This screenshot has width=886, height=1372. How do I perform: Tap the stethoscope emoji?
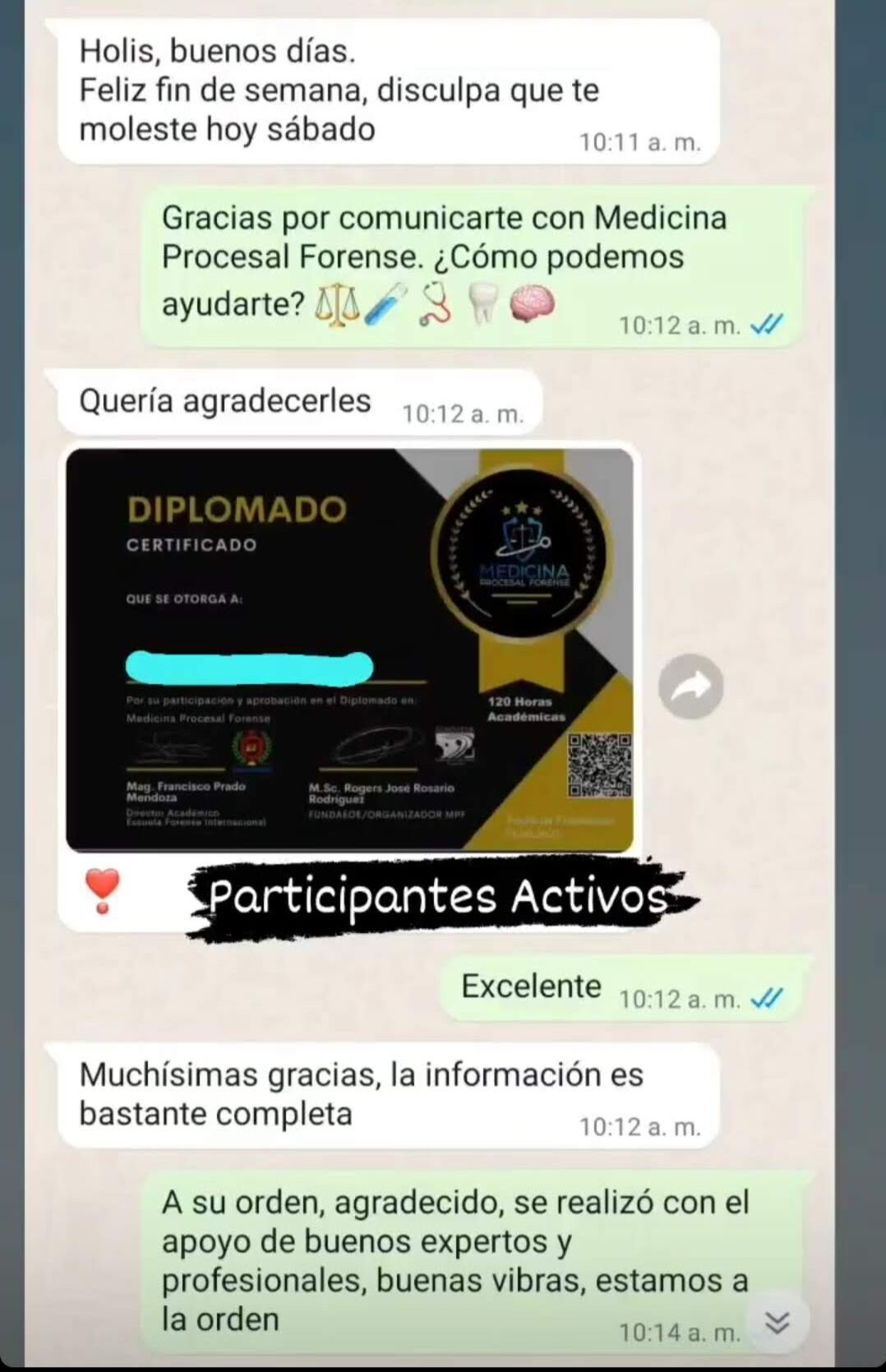point(434,304)
